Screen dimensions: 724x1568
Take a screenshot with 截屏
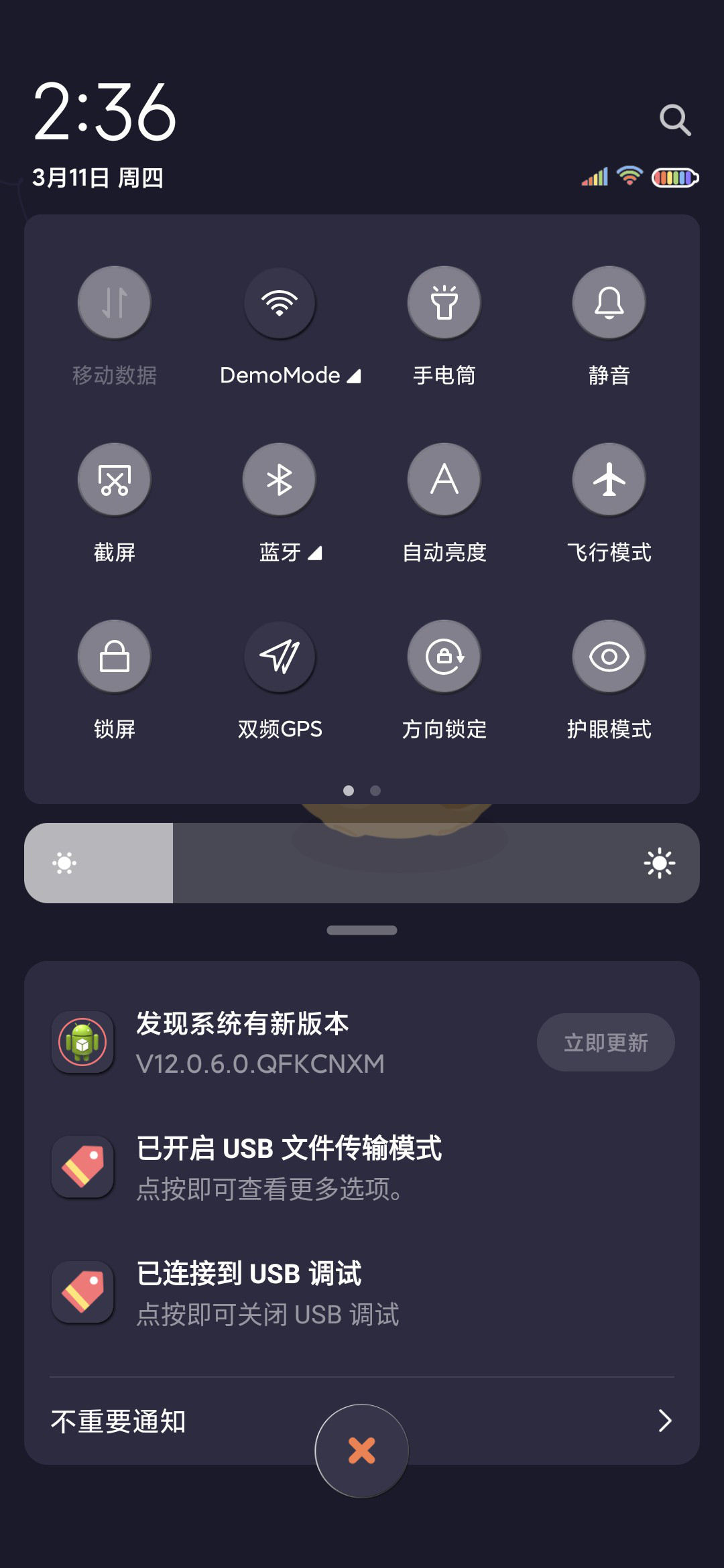click(x=115, y=479)
